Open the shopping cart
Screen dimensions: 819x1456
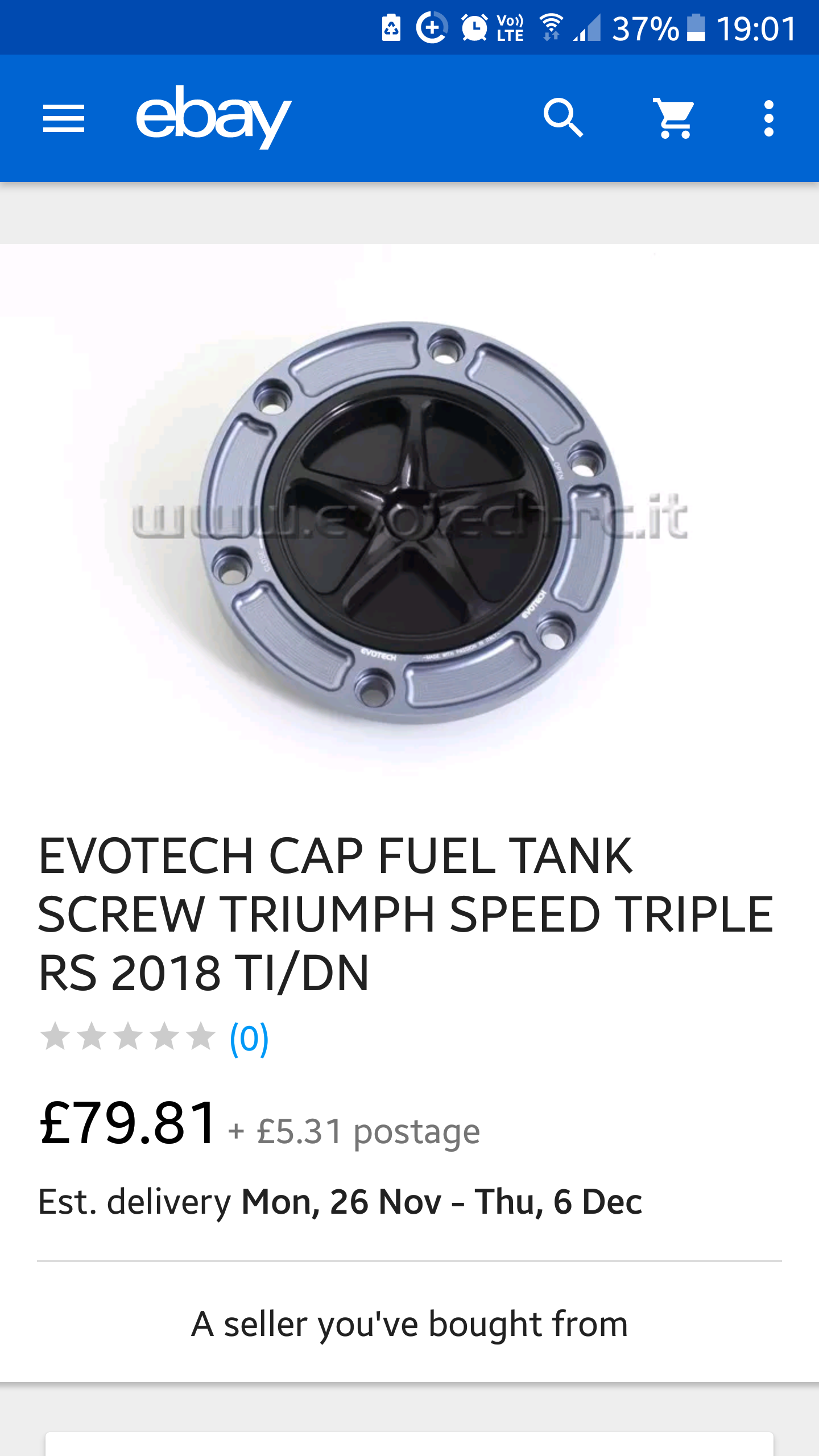(675, 118)
